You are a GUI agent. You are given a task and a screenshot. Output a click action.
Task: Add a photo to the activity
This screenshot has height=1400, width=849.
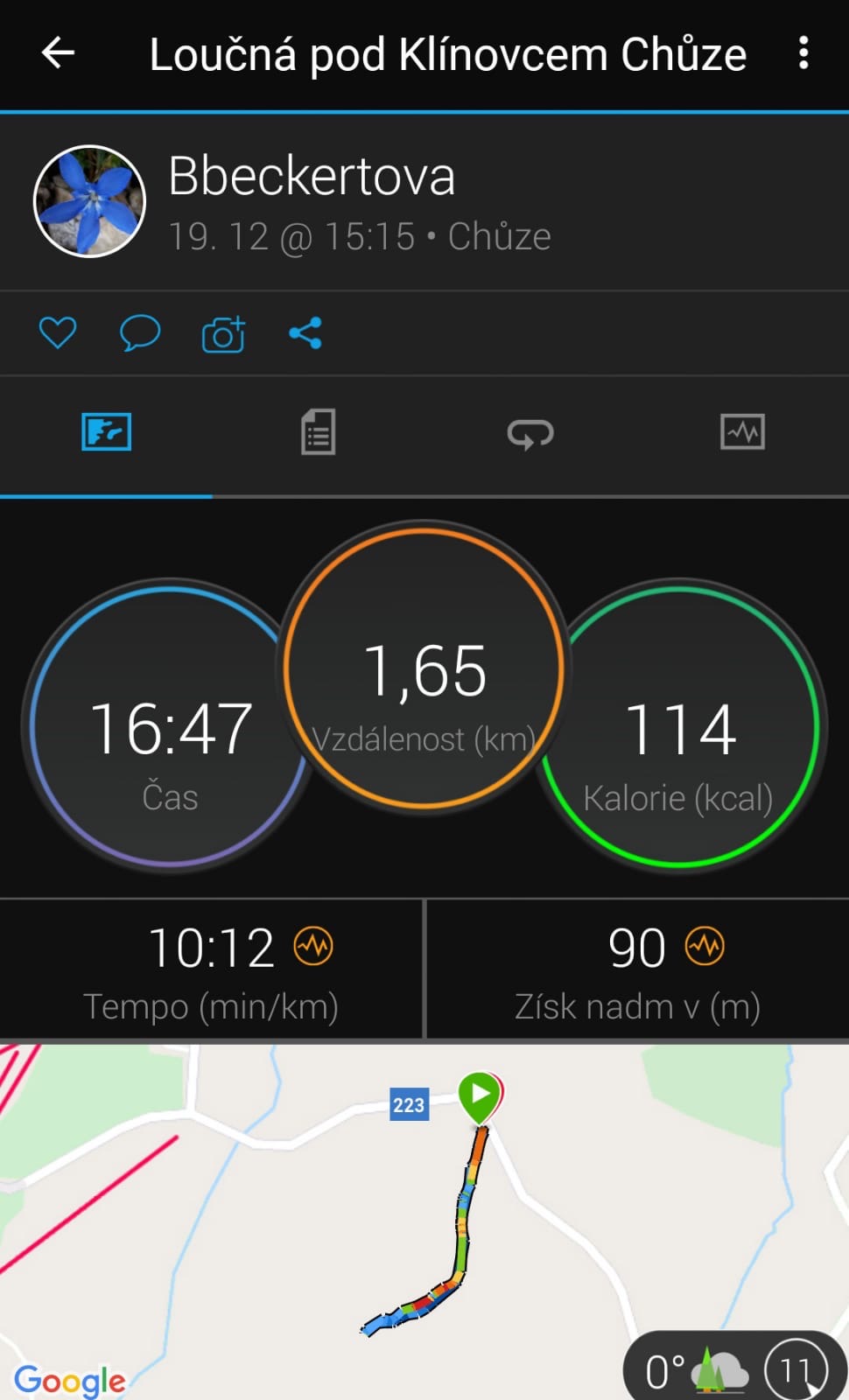[223, 334]
